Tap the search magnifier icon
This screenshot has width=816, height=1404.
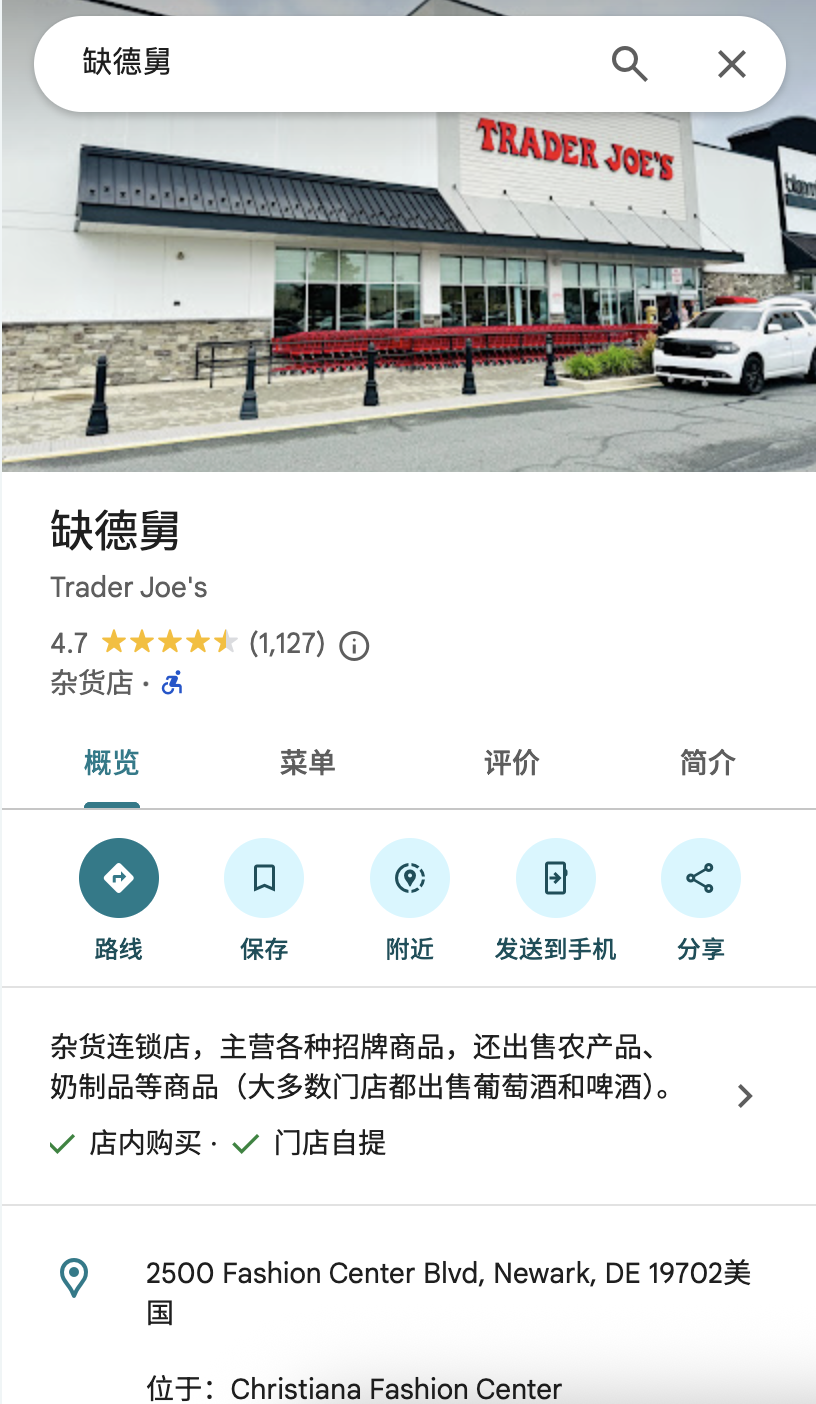coord(630,64)
